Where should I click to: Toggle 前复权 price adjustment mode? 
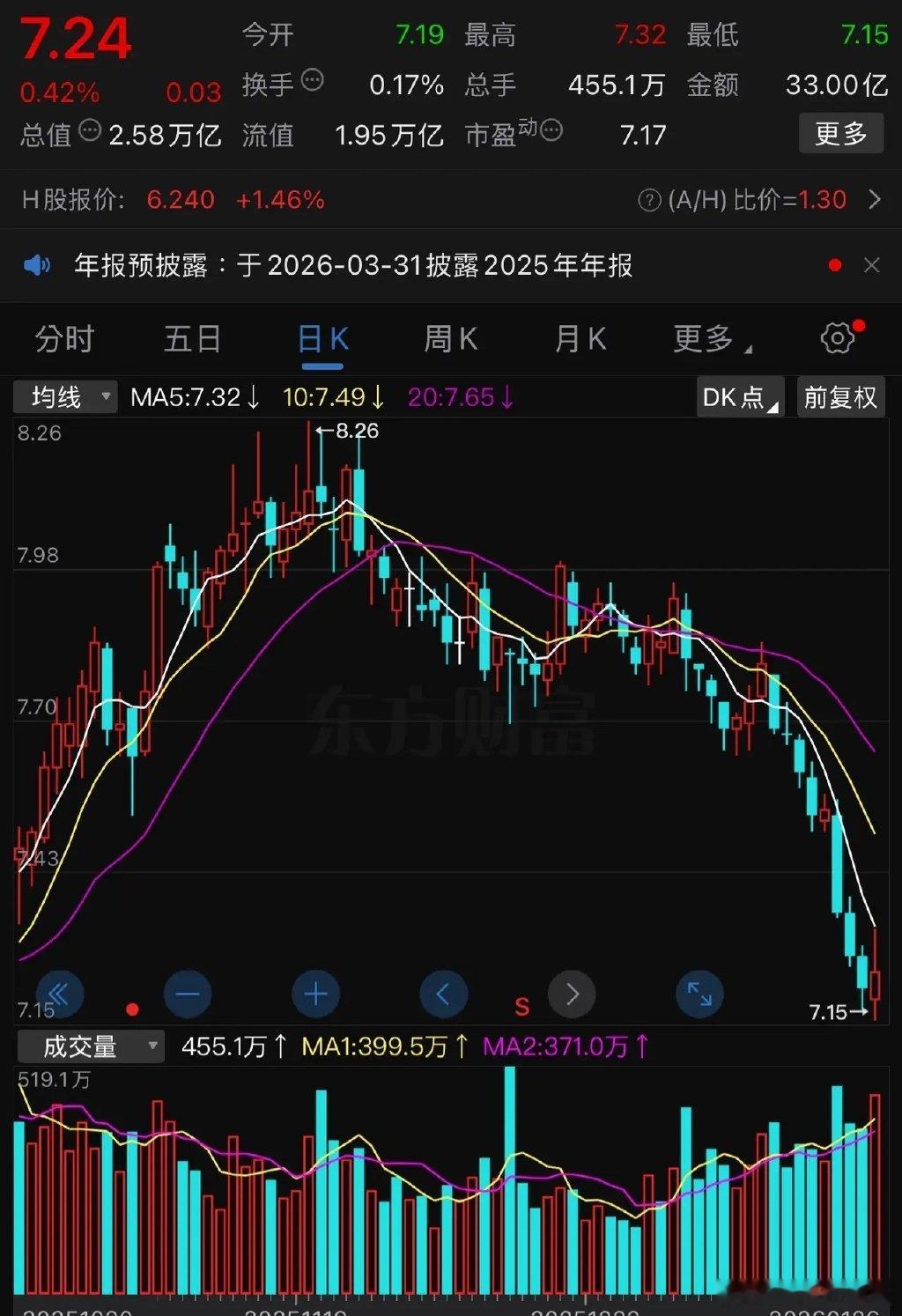pyautogui.click(x=839, y=397)
